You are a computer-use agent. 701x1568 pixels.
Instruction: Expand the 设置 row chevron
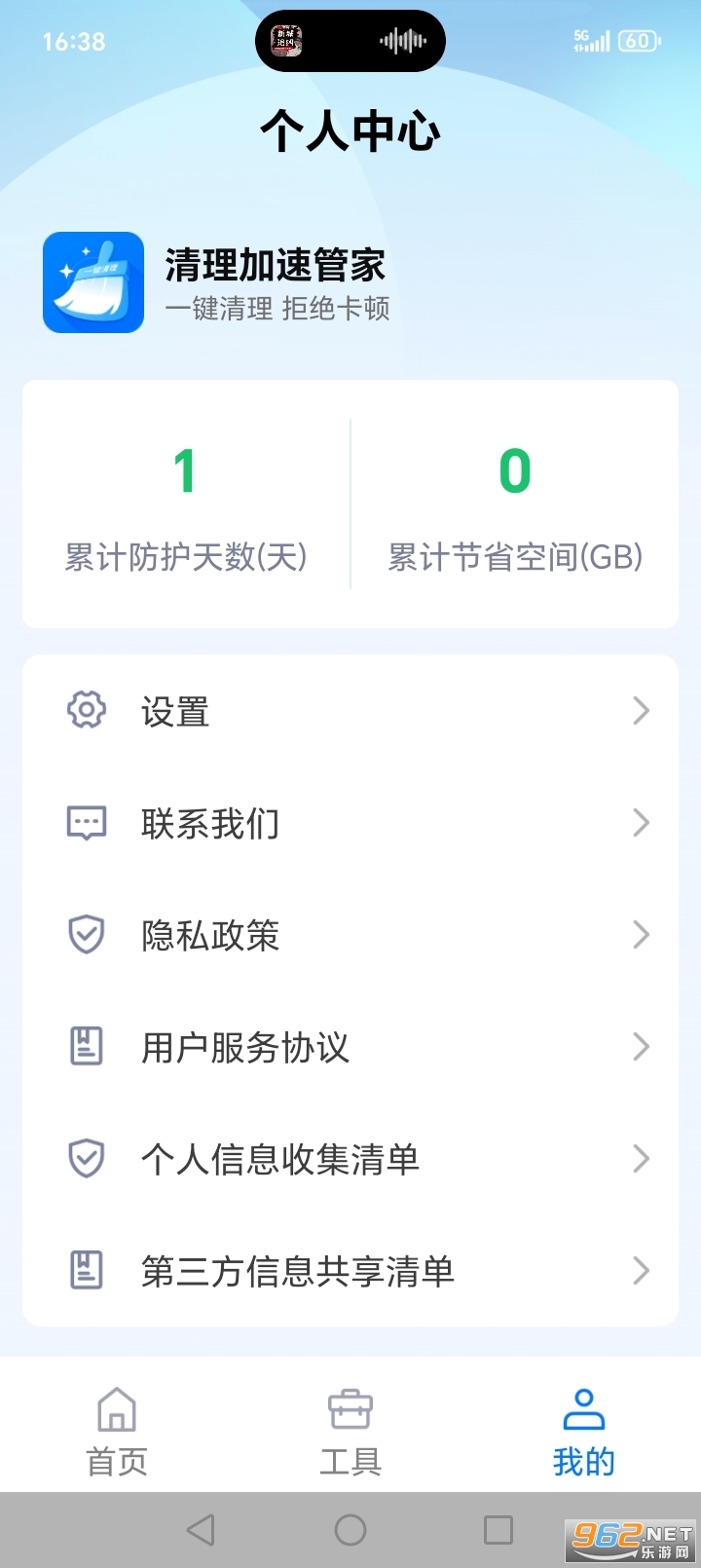[640, 710]
